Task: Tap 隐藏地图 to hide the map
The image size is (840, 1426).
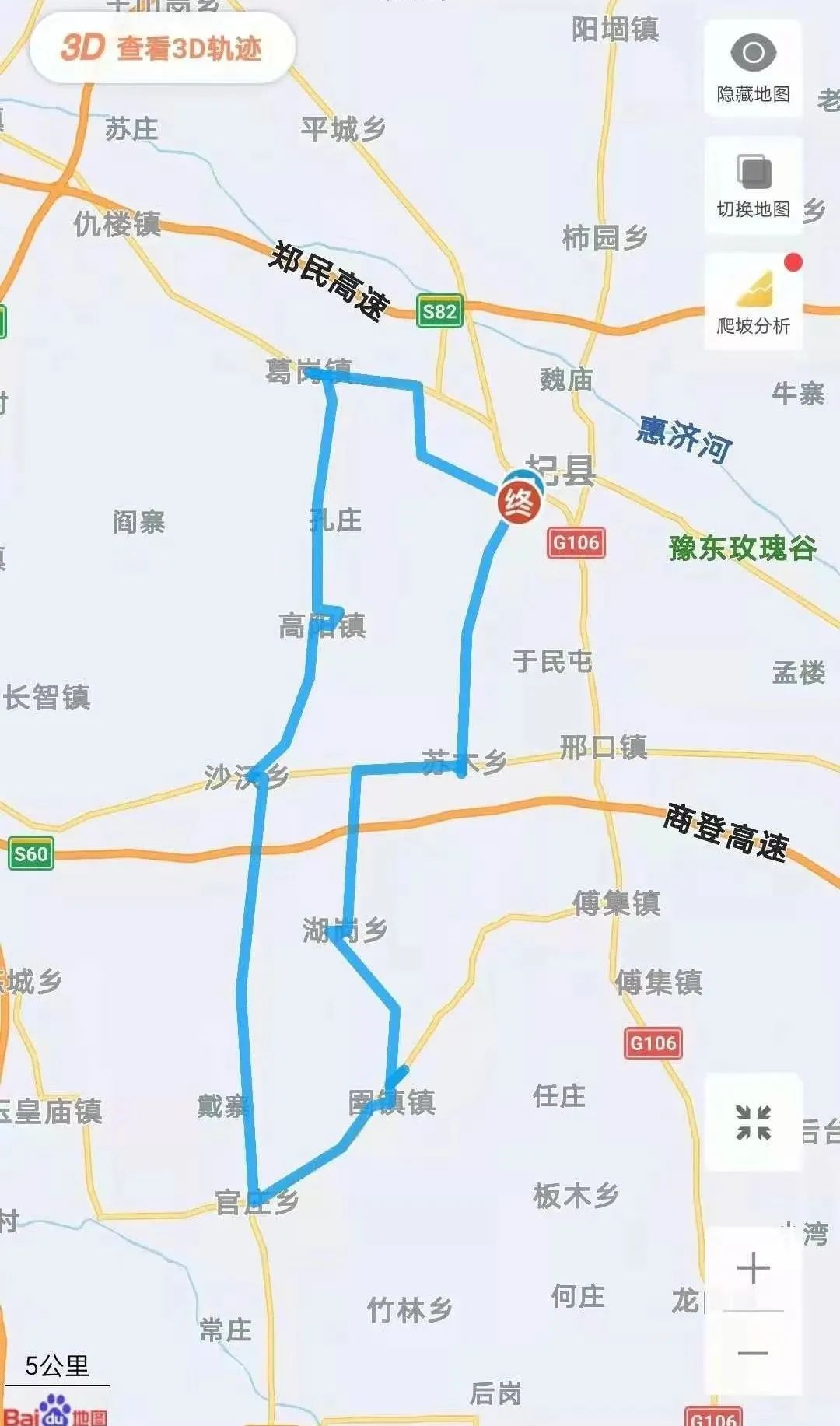Action: (753, 68)
